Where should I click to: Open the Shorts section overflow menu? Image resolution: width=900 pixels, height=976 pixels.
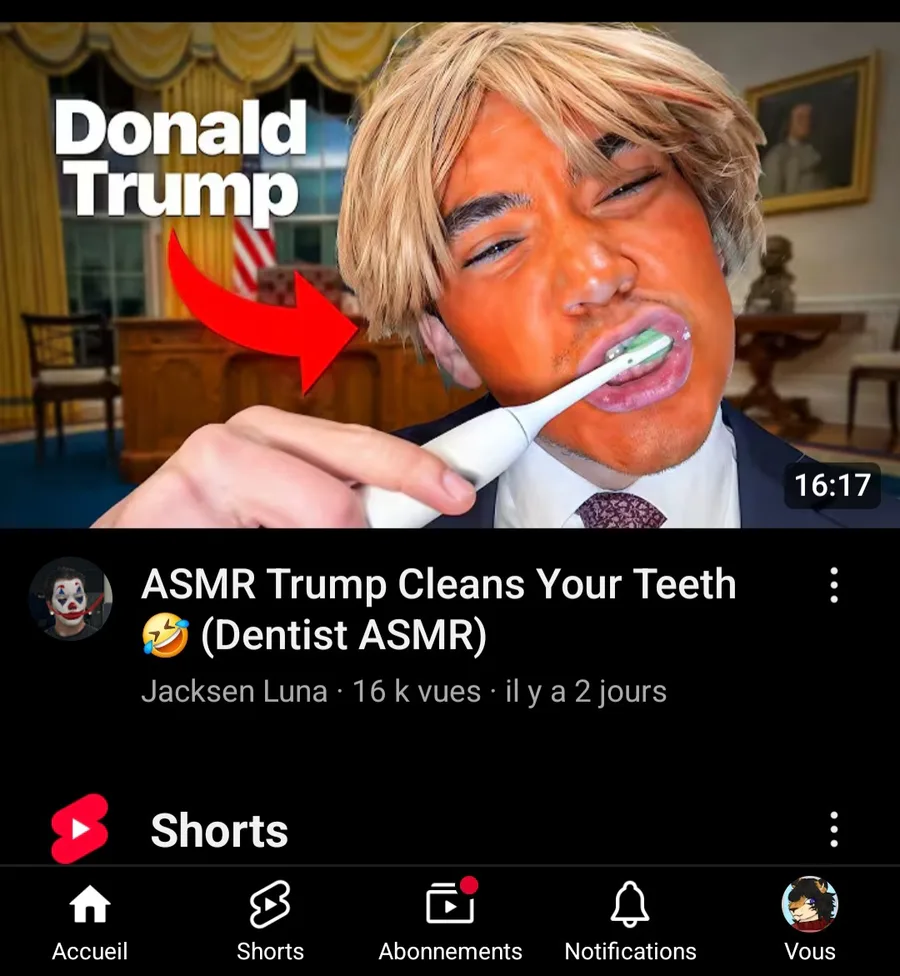834,829
